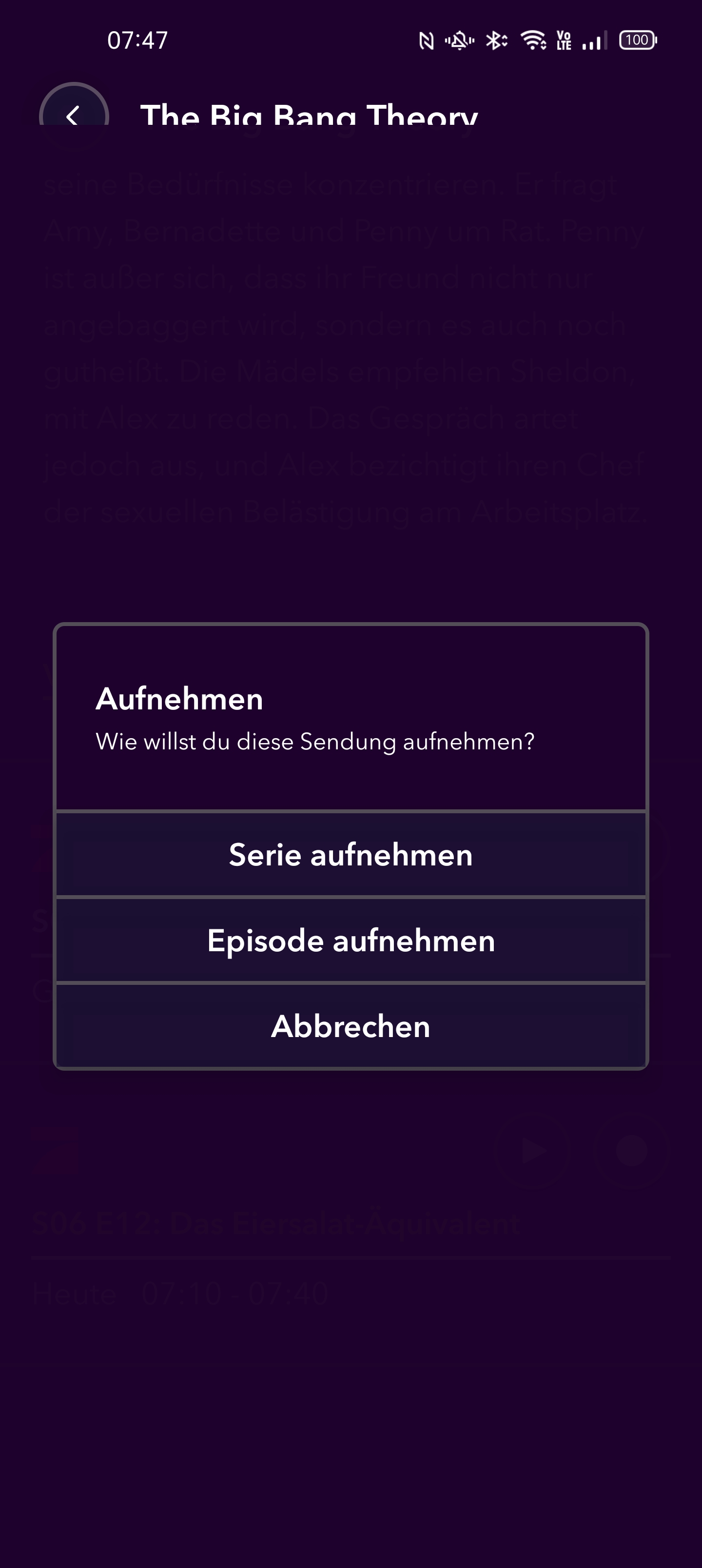The image size is (702, 1568).
Task: Tap the NFC icon in the status bar
Action: [426, 40]
